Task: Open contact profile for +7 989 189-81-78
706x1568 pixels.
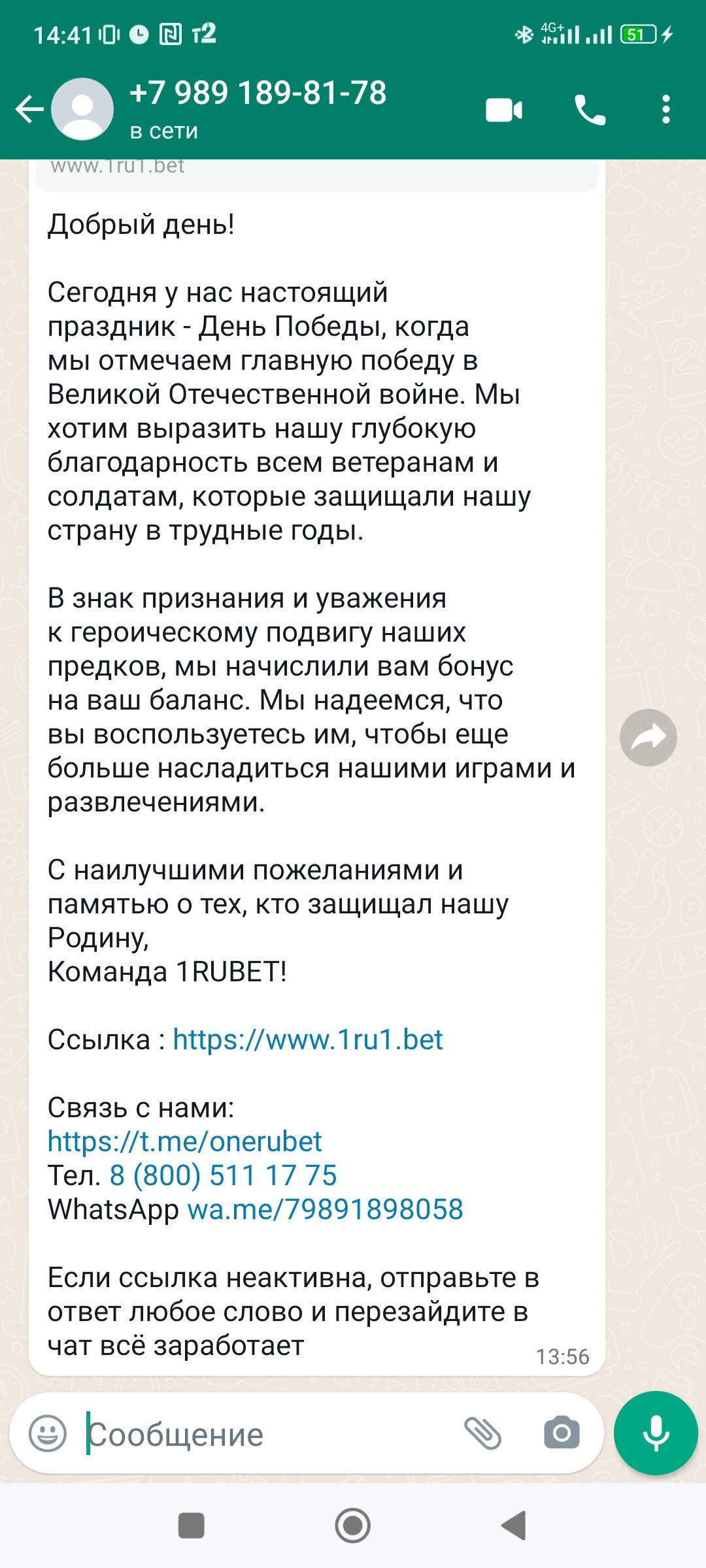Action: [x=258, y=108]
